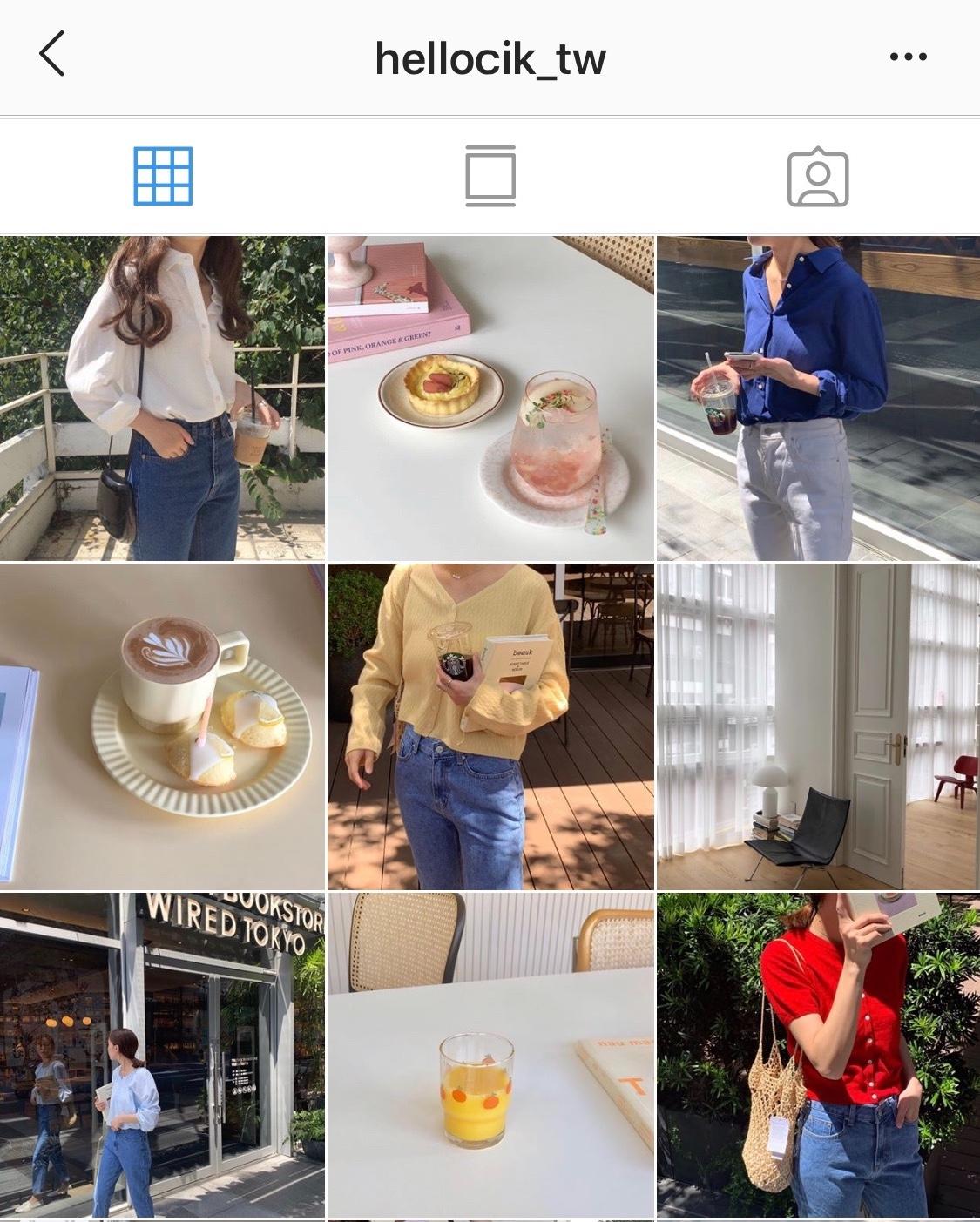Open the red top with net bag post
The image size is (980, 1222).
[x=818, y=1054]
